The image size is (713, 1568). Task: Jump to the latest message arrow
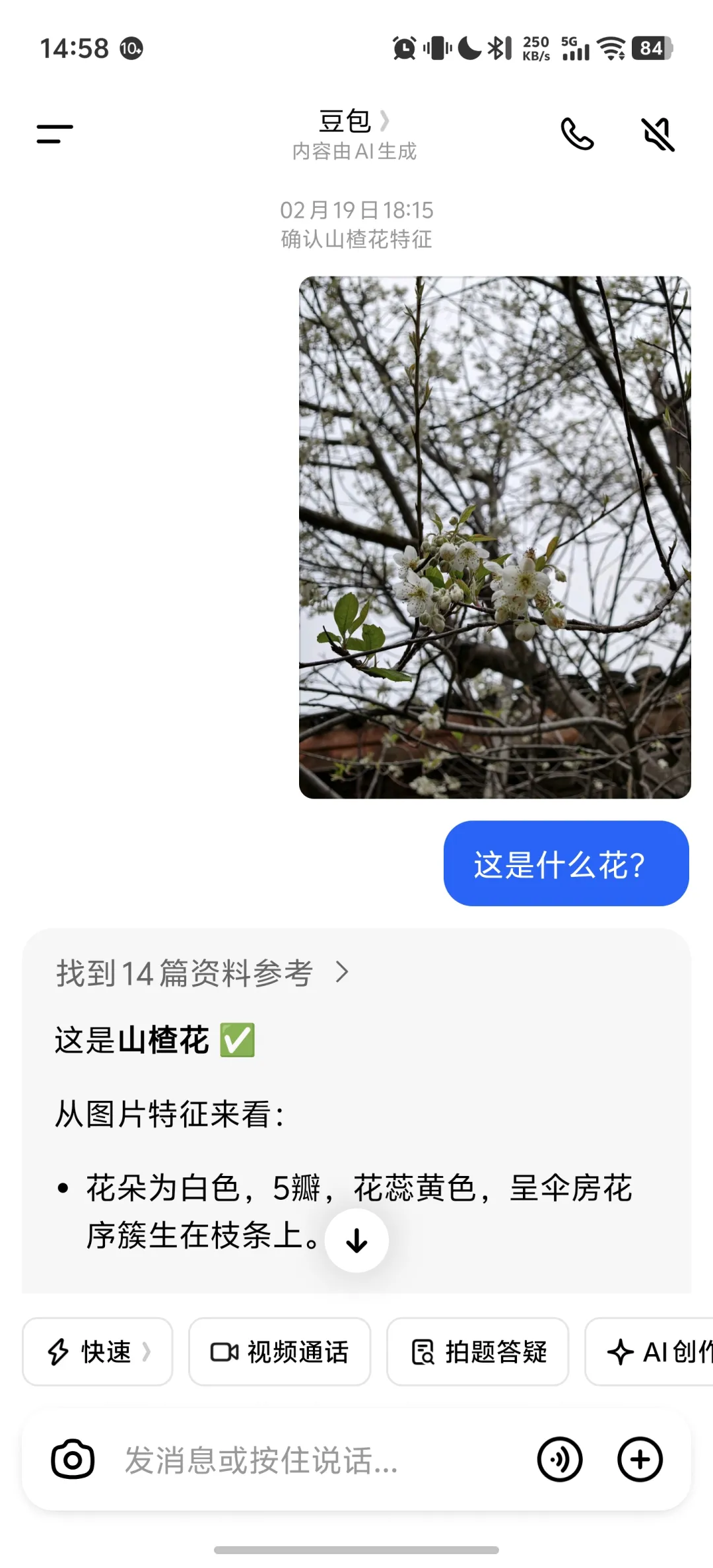click(x=357, y=1241)
